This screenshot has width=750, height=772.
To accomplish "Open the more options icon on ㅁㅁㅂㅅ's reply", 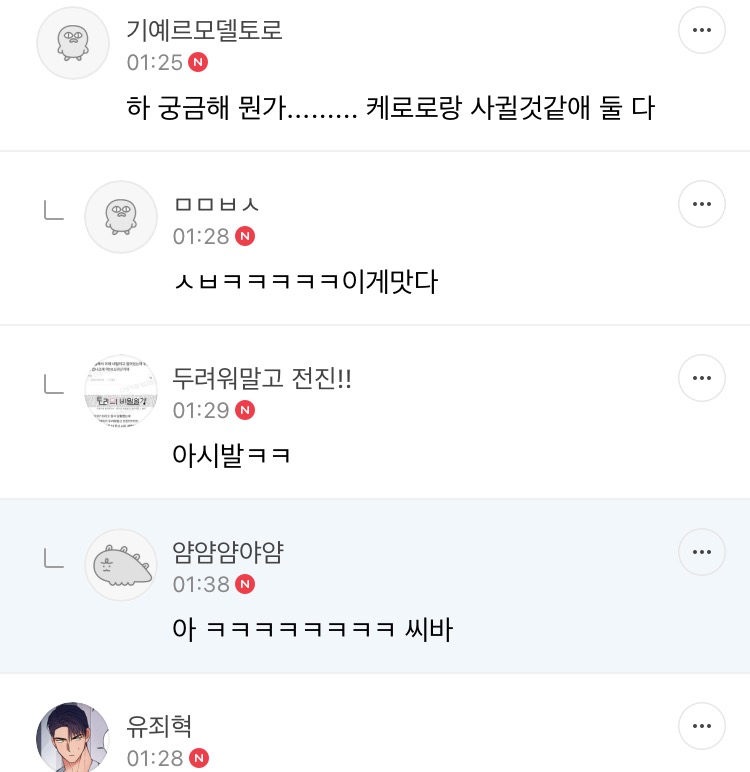I will coord(702,204).
